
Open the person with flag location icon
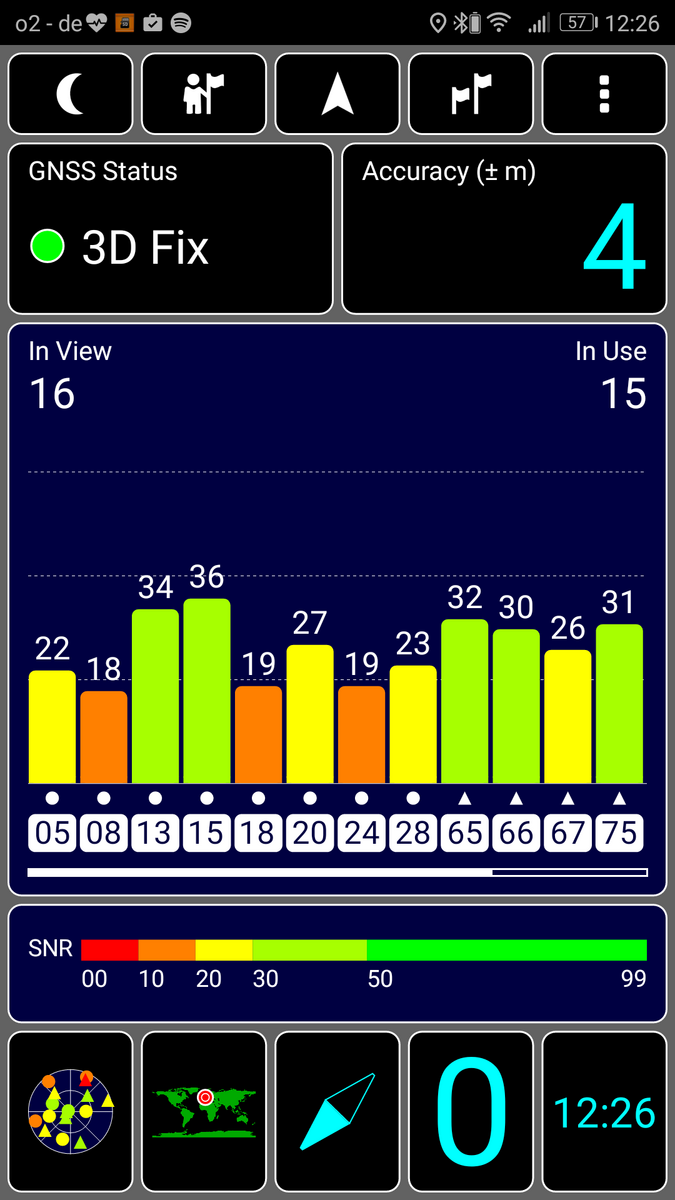click(x=204, y=94)
